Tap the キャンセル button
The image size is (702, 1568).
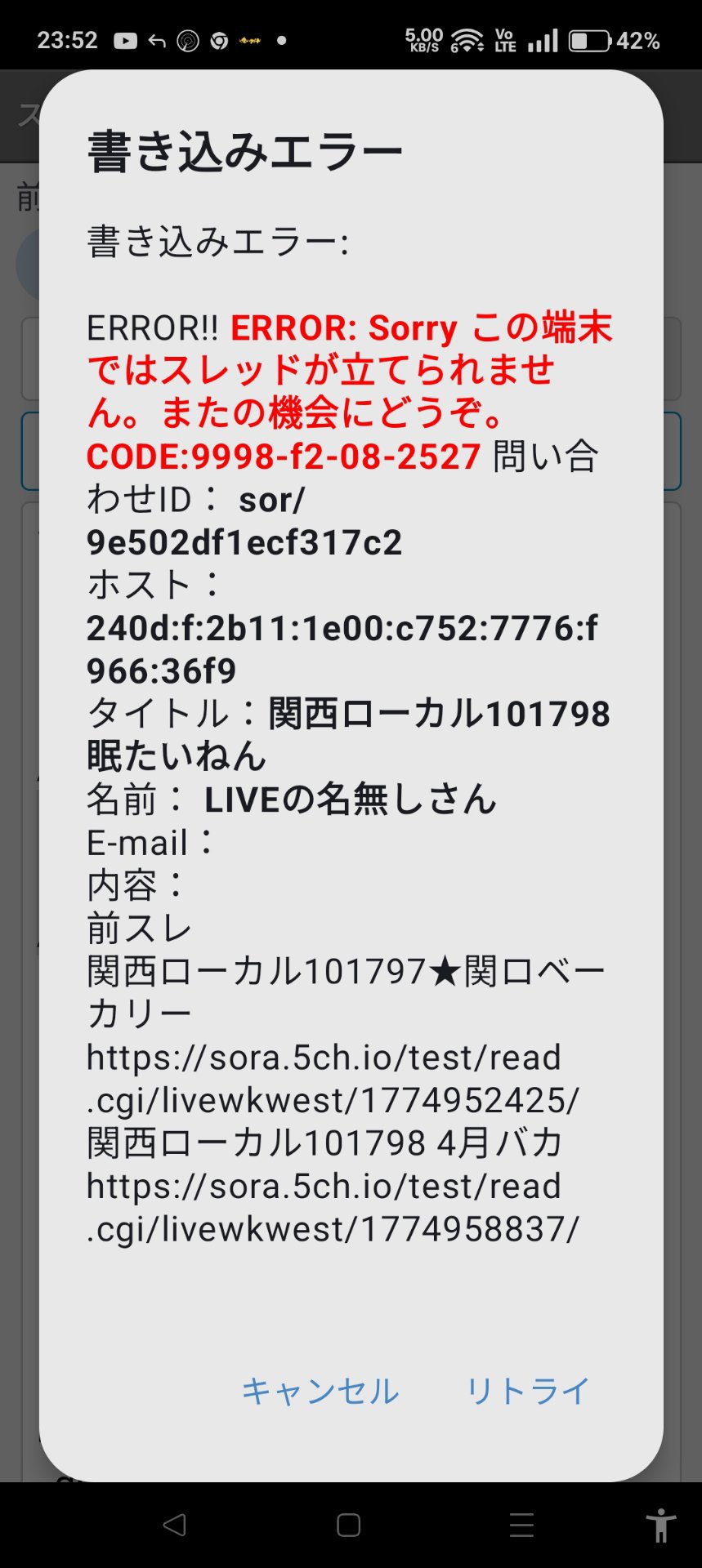pos(320,1391)
